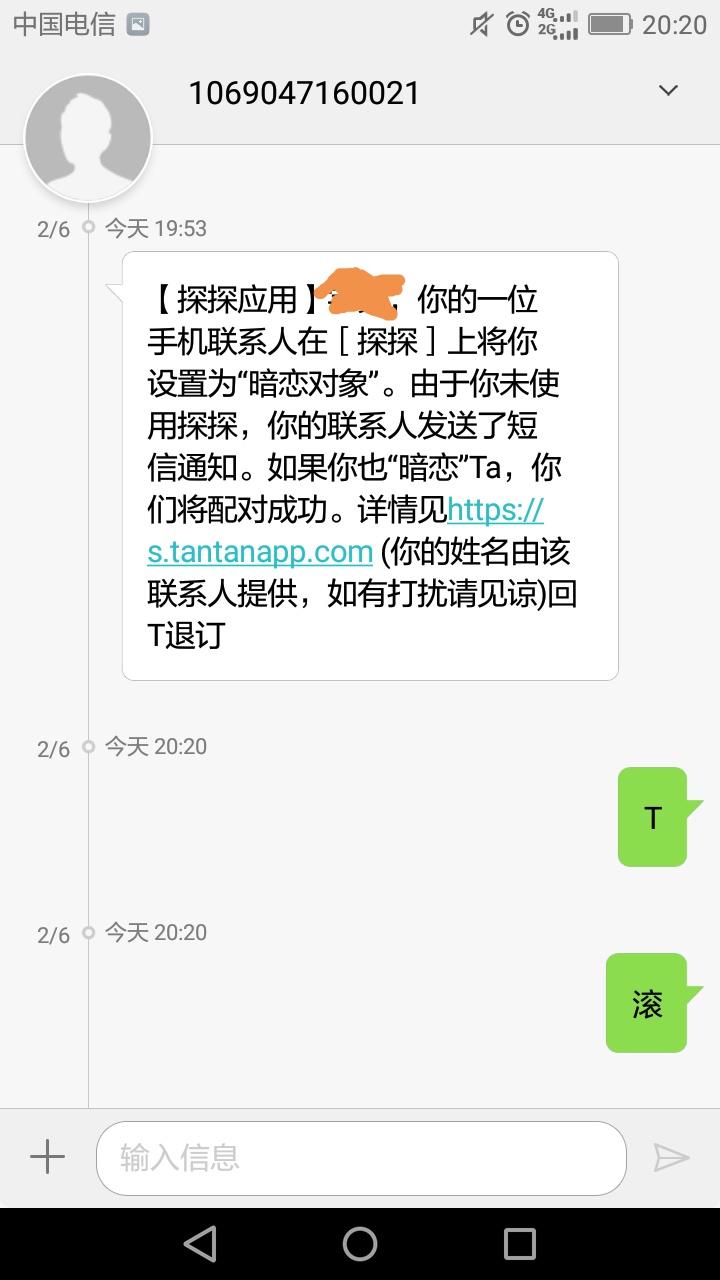
Task: Tap the contact avatar at top left
Action: [x=88, y=137]
